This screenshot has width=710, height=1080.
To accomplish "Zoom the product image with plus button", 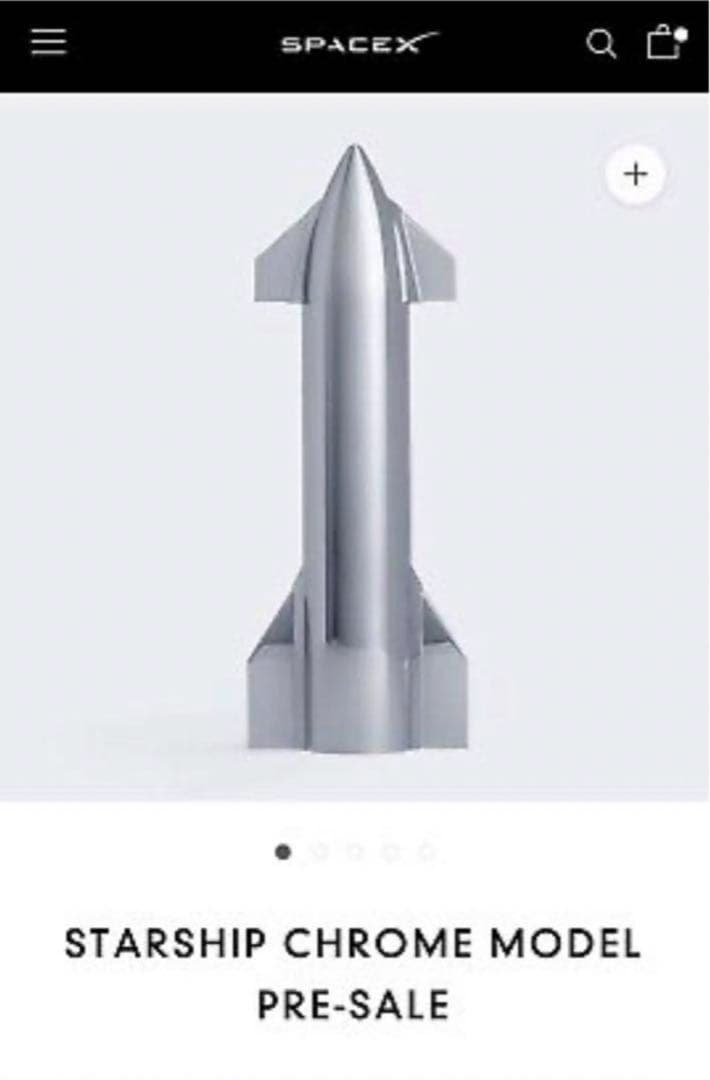I will click(635, 174).
